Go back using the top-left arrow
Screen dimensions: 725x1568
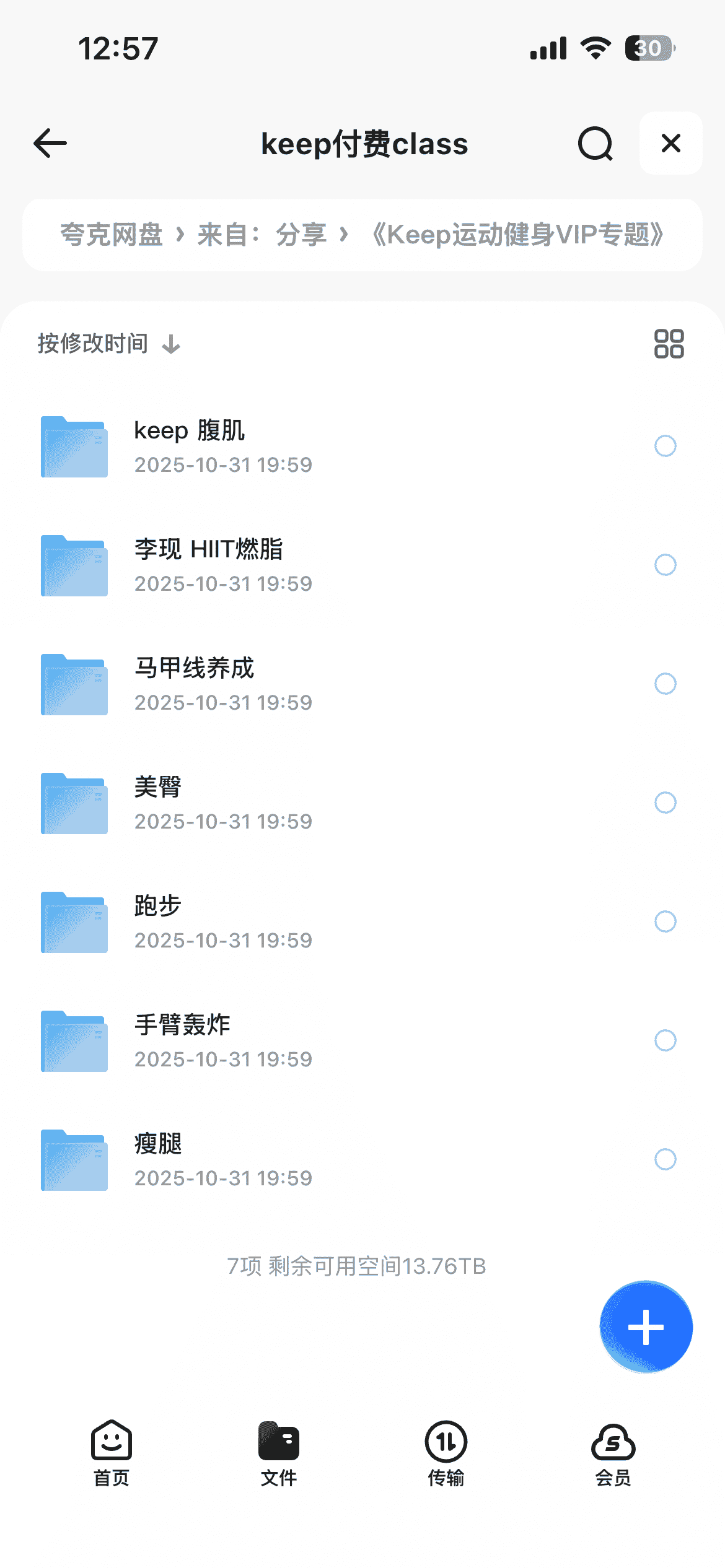tap(50, 144)
